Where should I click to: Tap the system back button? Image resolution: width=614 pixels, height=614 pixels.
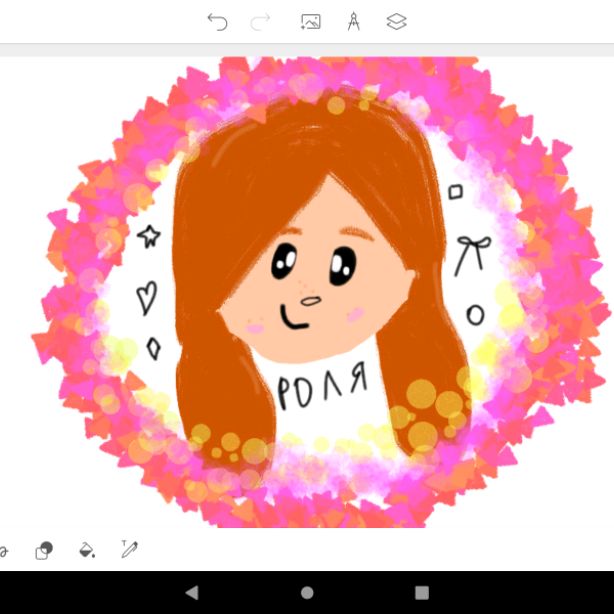tap(192, 593)
